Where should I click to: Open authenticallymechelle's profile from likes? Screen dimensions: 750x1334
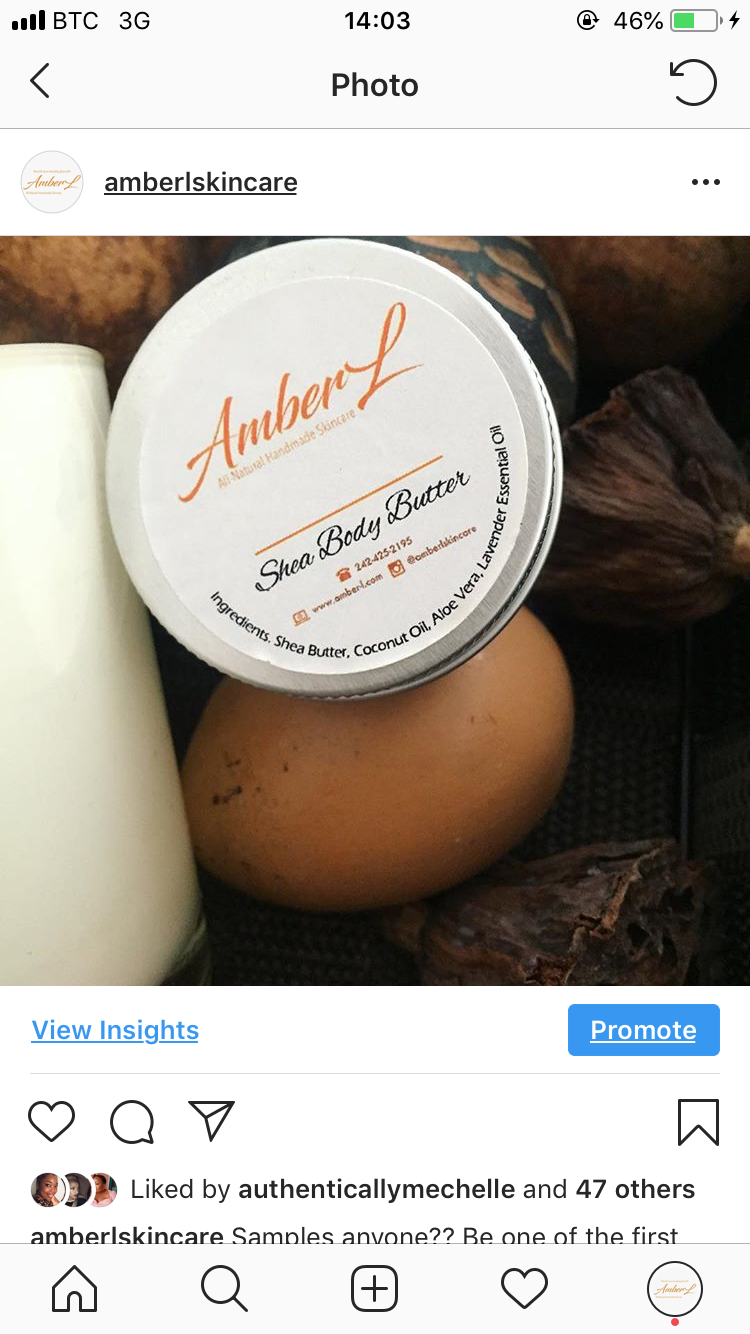point(376,1189)
